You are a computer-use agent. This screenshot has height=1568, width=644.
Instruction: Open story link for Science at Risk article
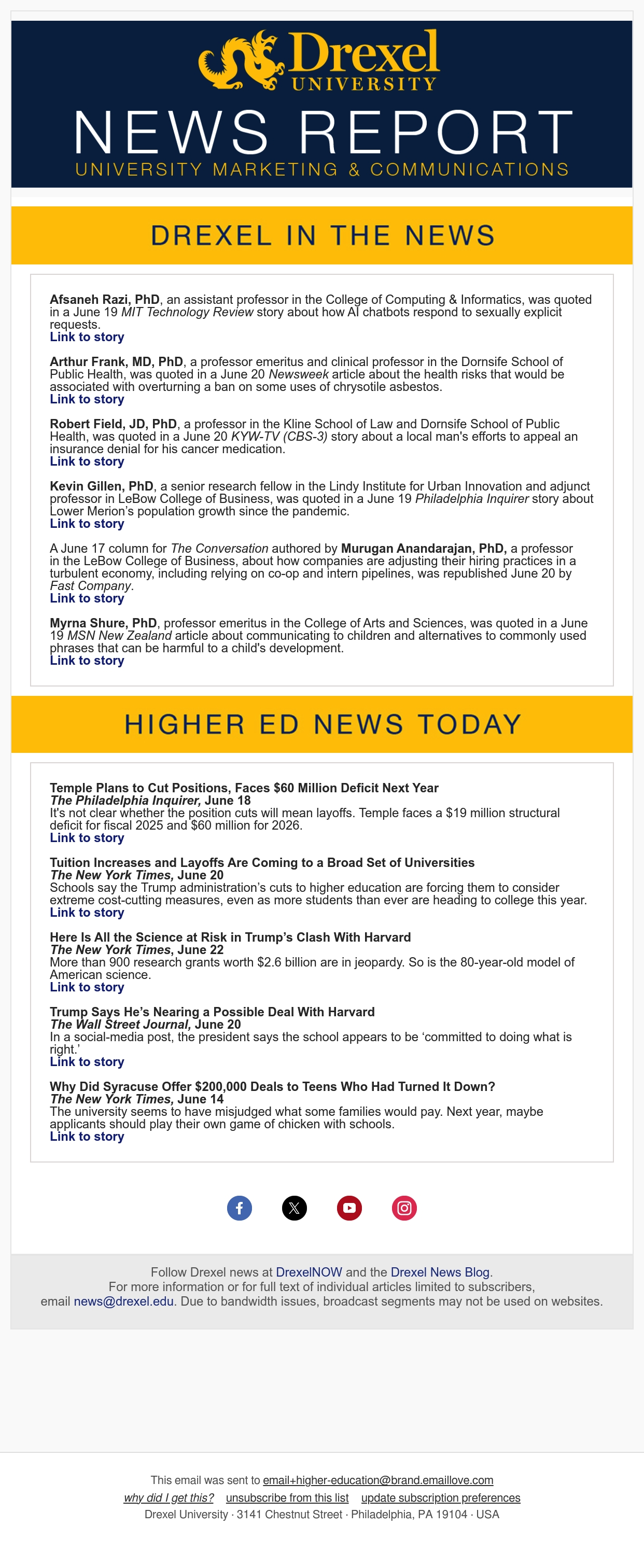[x=87, y=987]
